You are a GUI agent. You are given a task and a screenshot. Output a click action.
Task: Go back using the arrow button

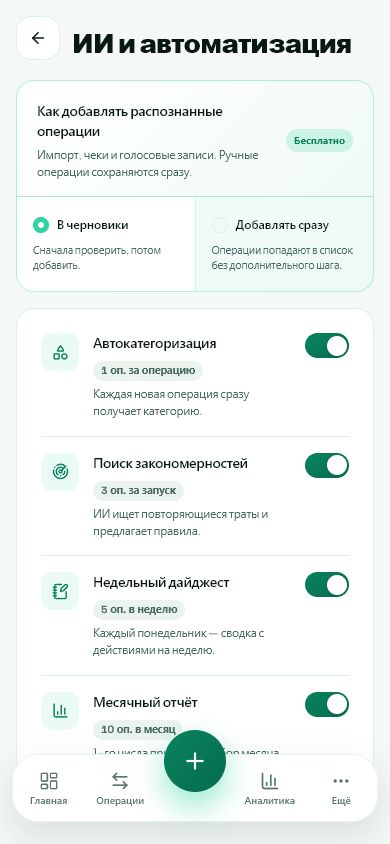tap(38, 38)
